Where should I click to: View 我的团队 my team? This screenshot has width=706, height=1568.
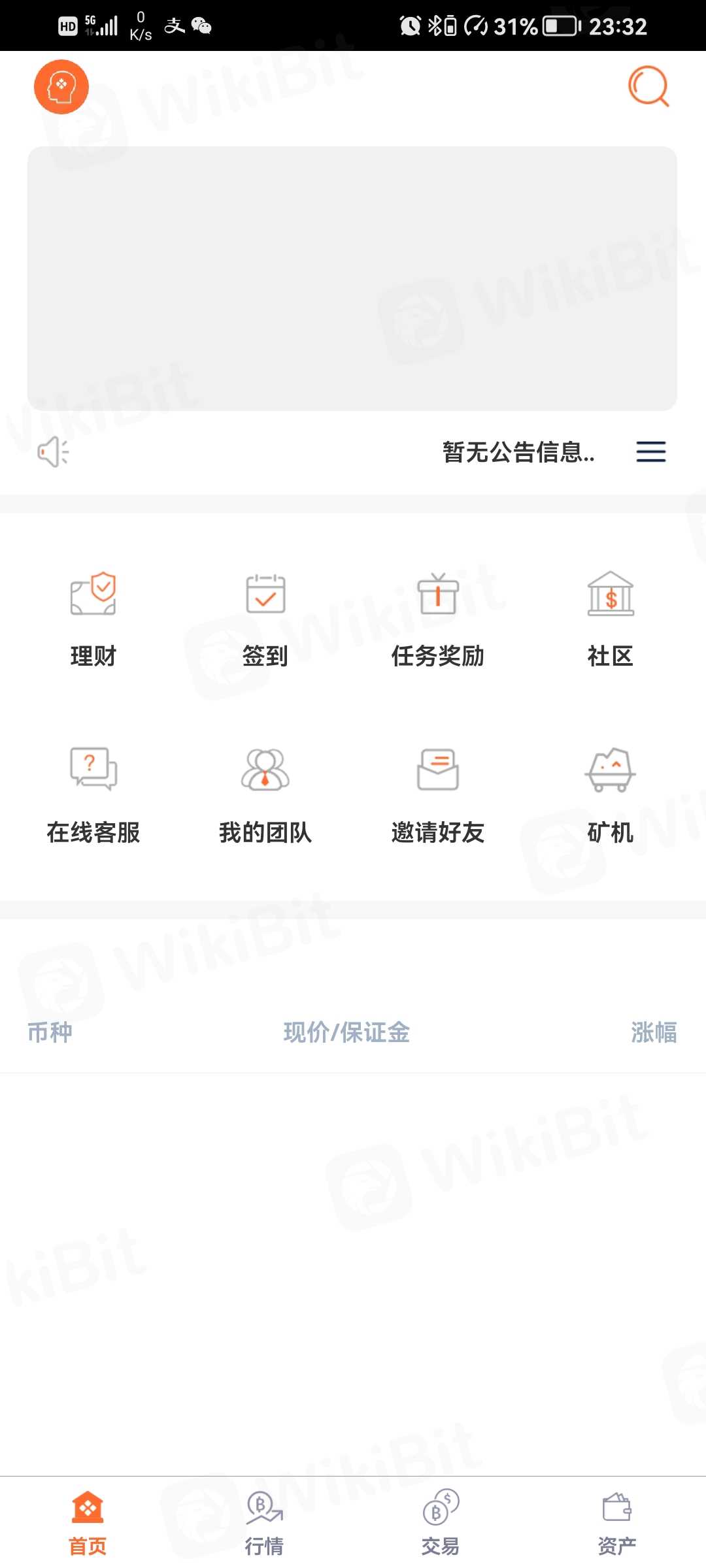point(265,794)
